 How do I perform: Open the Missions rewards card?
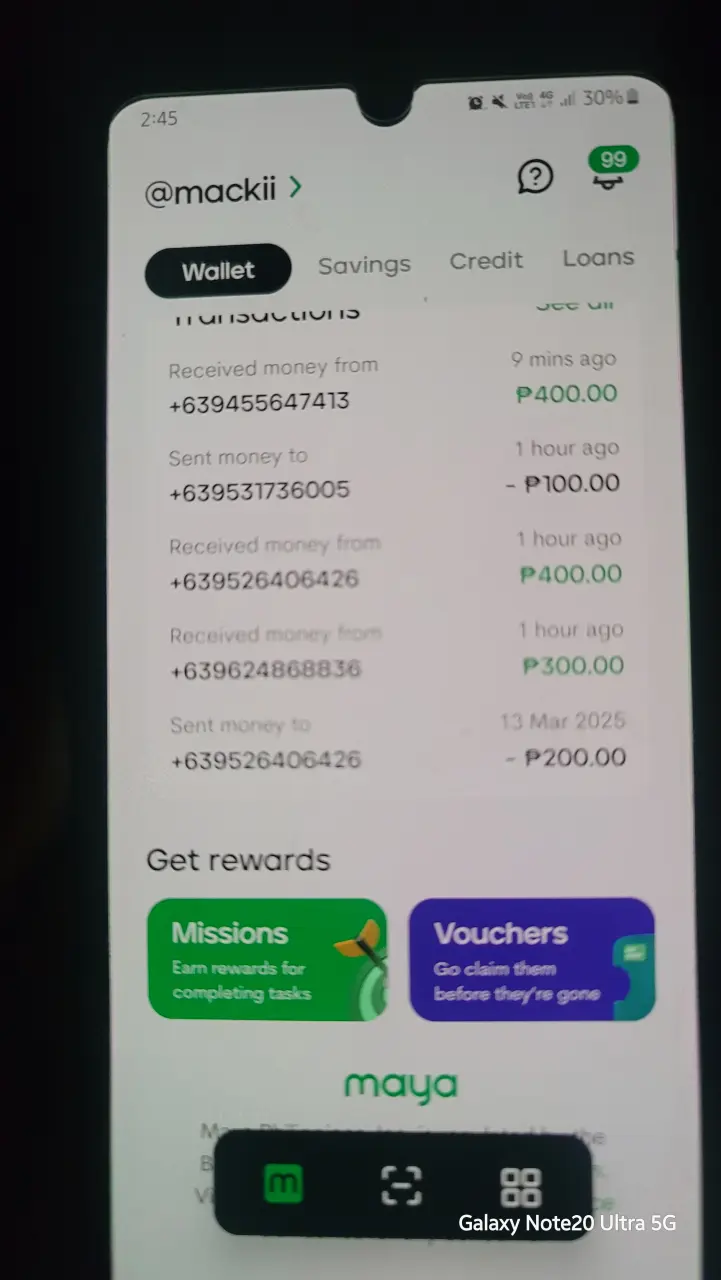click(x=267, y=959)
